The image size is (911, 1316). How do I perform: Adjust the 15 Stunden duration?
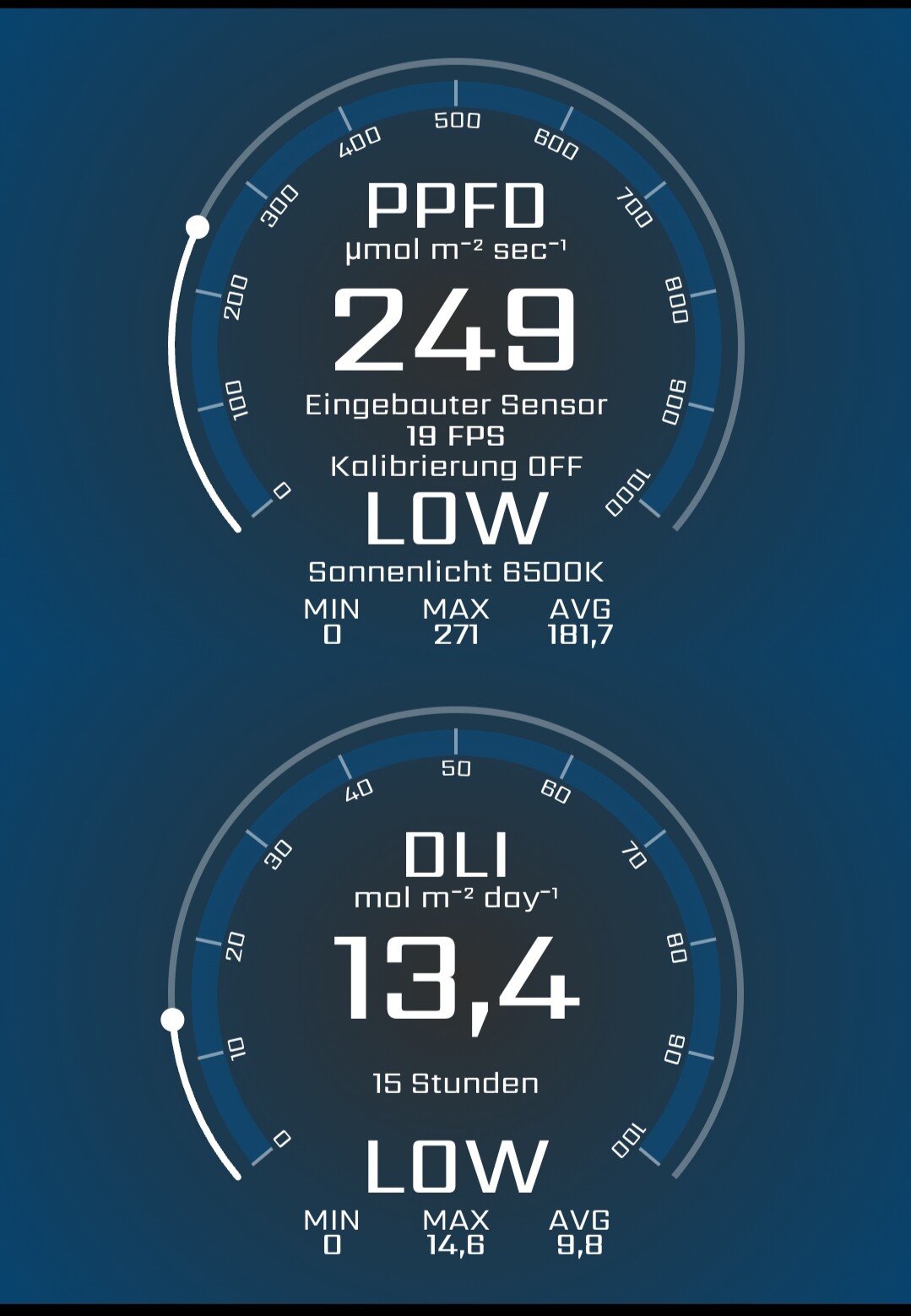(x=456, y=1083)
